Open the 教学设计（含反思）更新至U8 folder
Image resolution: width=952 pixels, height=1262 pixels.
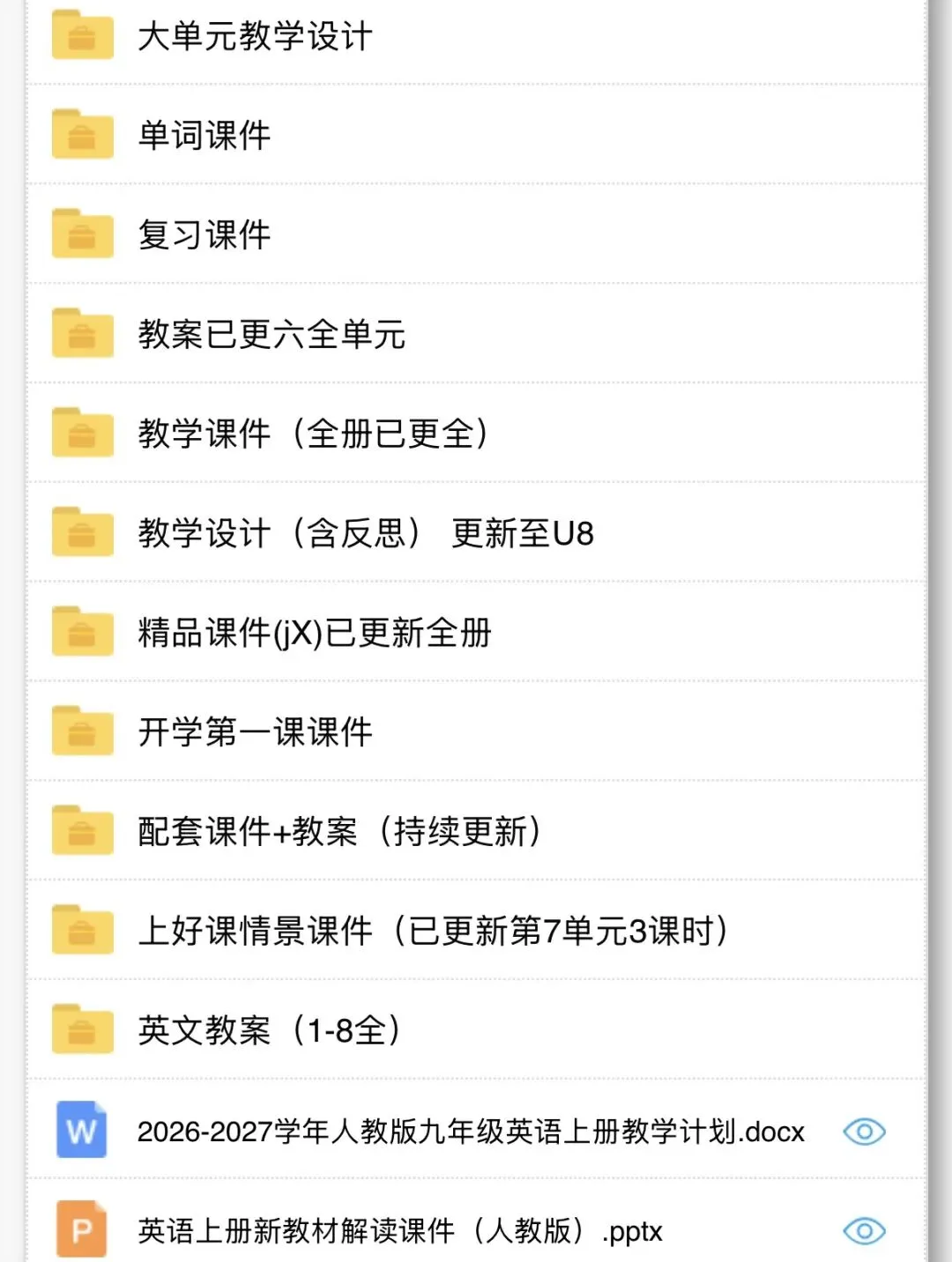(x=476, y=533)
